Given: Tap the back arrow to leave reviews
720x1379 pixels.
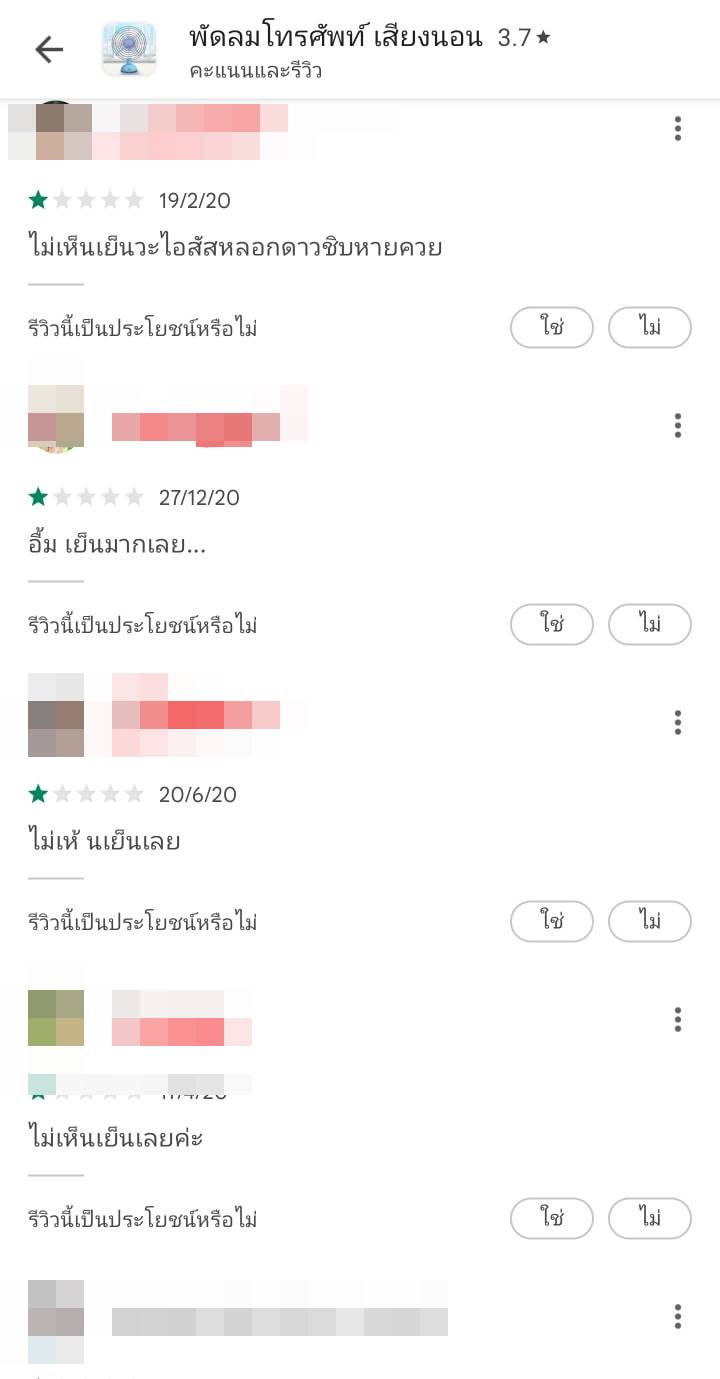Looking at the screenshot, I should click(x=48, y=50).
